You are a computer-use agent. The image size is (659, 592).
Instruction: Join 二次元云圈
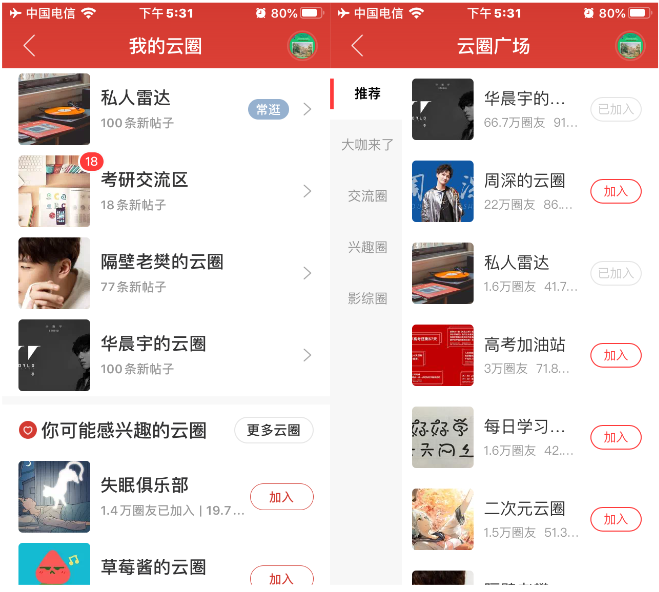coord(615,519)
